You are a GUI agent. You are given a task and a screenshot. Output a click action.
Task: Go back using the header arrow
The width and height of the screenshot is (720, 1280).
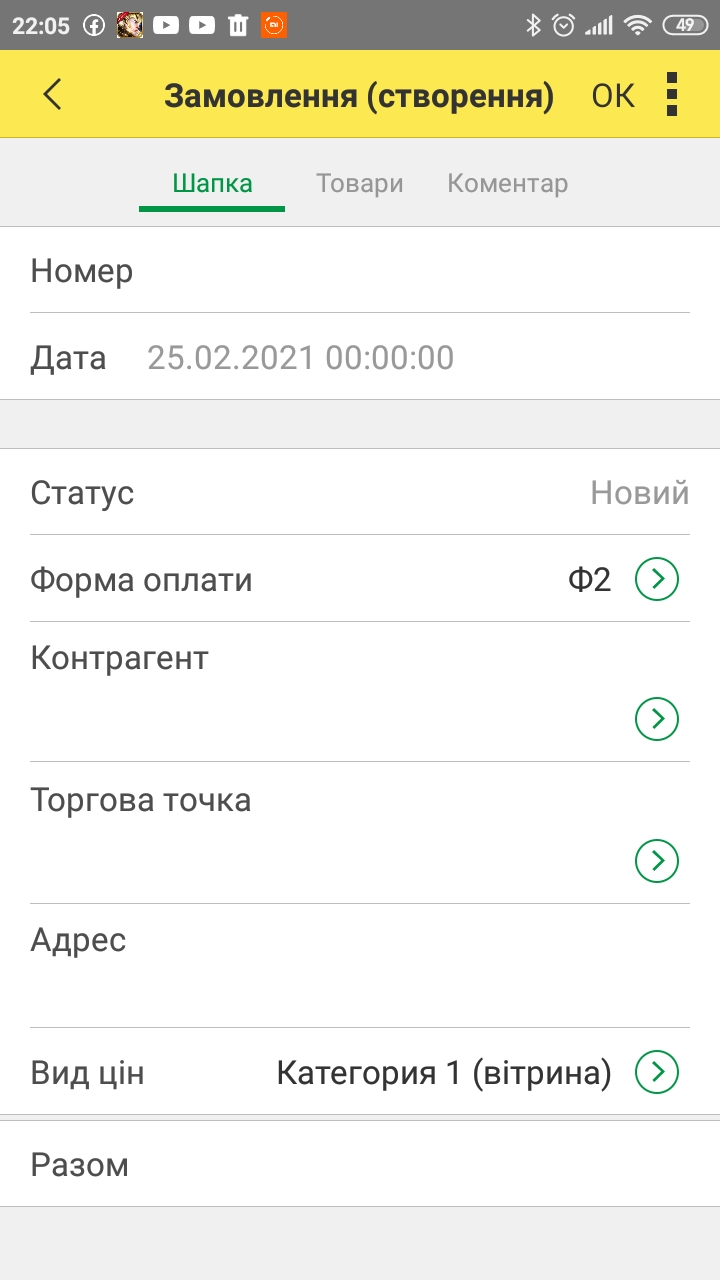pos(52,94)
